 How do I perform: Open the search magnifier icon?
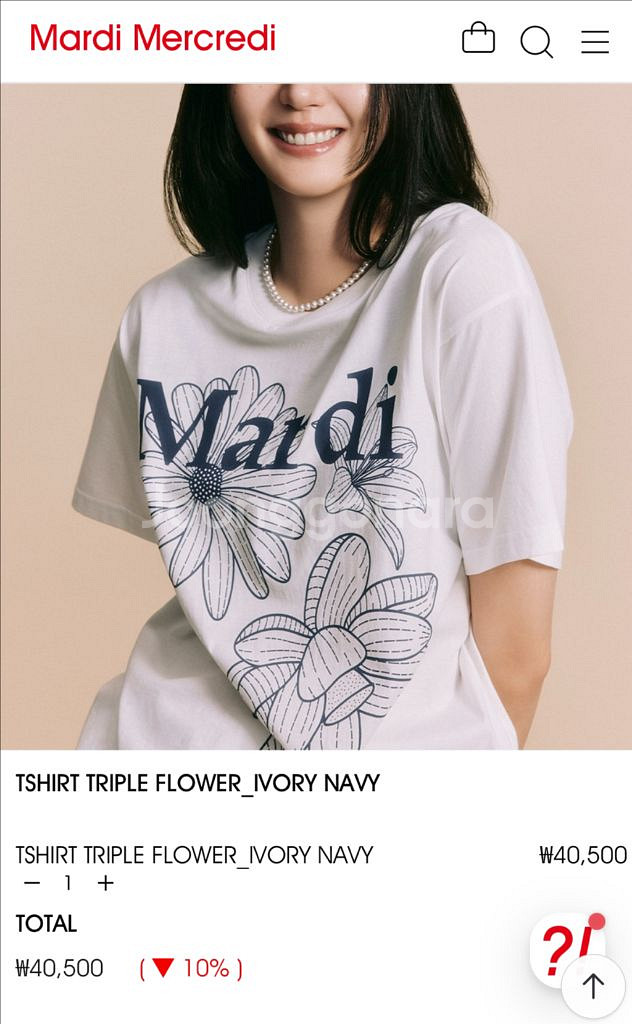[x=536, y=41]
